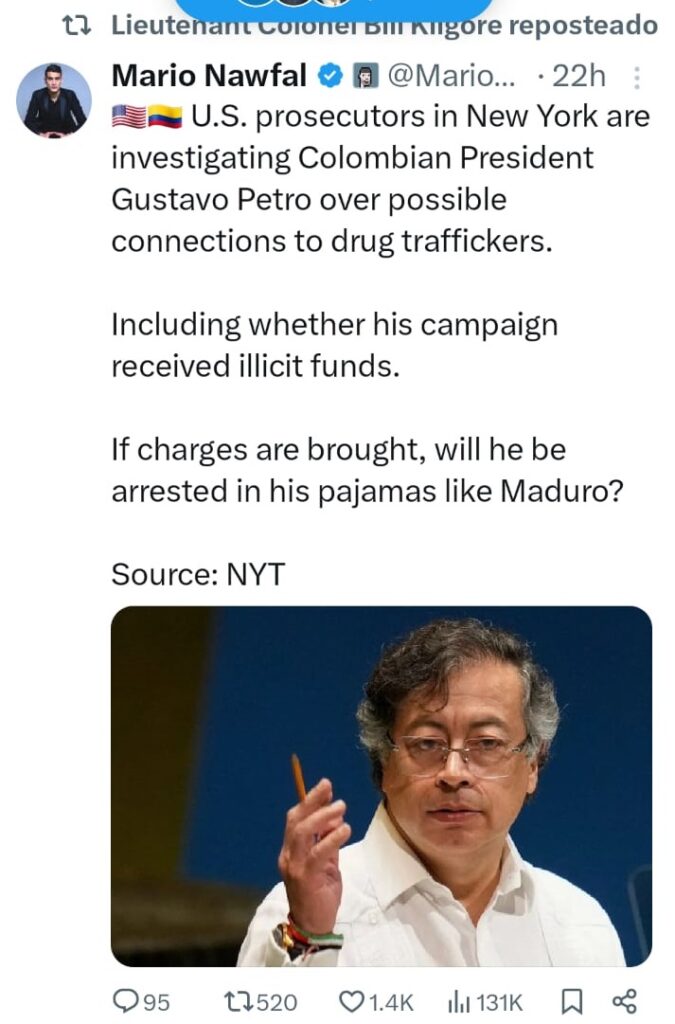Reply to Mario Nawfal's post
The image size is (675, 1024).
127,1000
